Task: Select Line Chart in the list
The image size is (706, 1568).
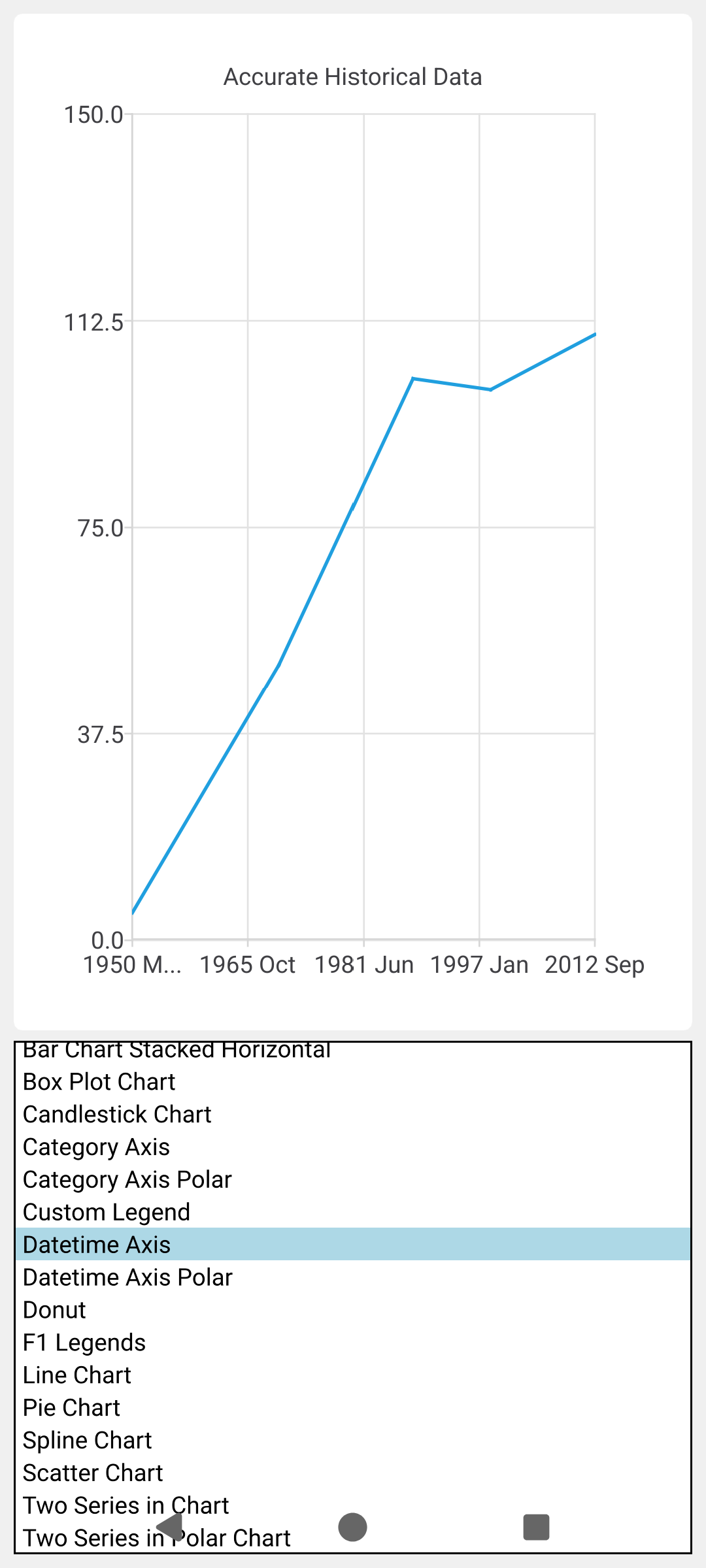Action: (77, 1375)
